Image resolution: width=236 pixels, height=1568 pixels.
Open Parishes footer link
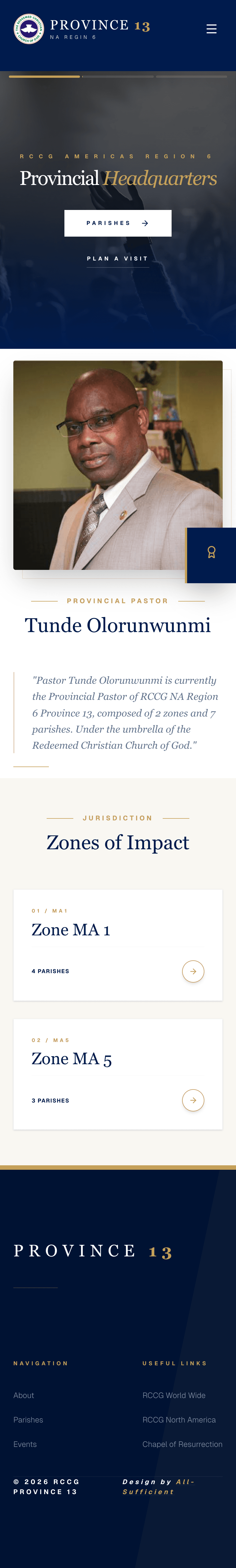28,1419
